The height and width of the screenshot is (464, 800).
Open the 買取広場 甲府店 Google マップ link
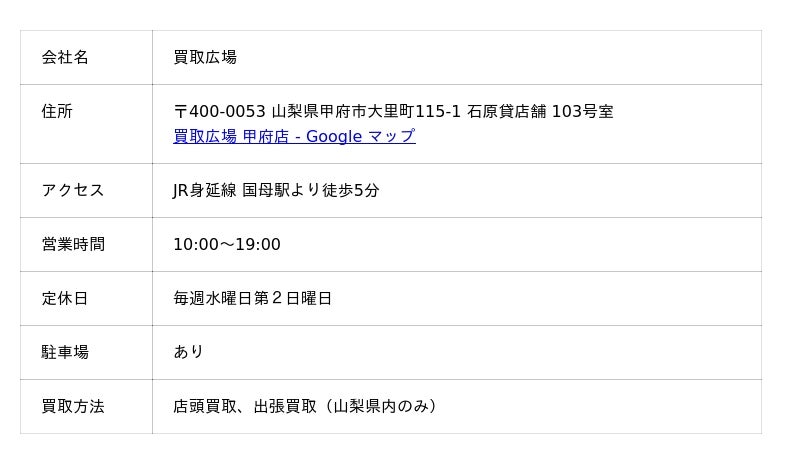(294, 137)
